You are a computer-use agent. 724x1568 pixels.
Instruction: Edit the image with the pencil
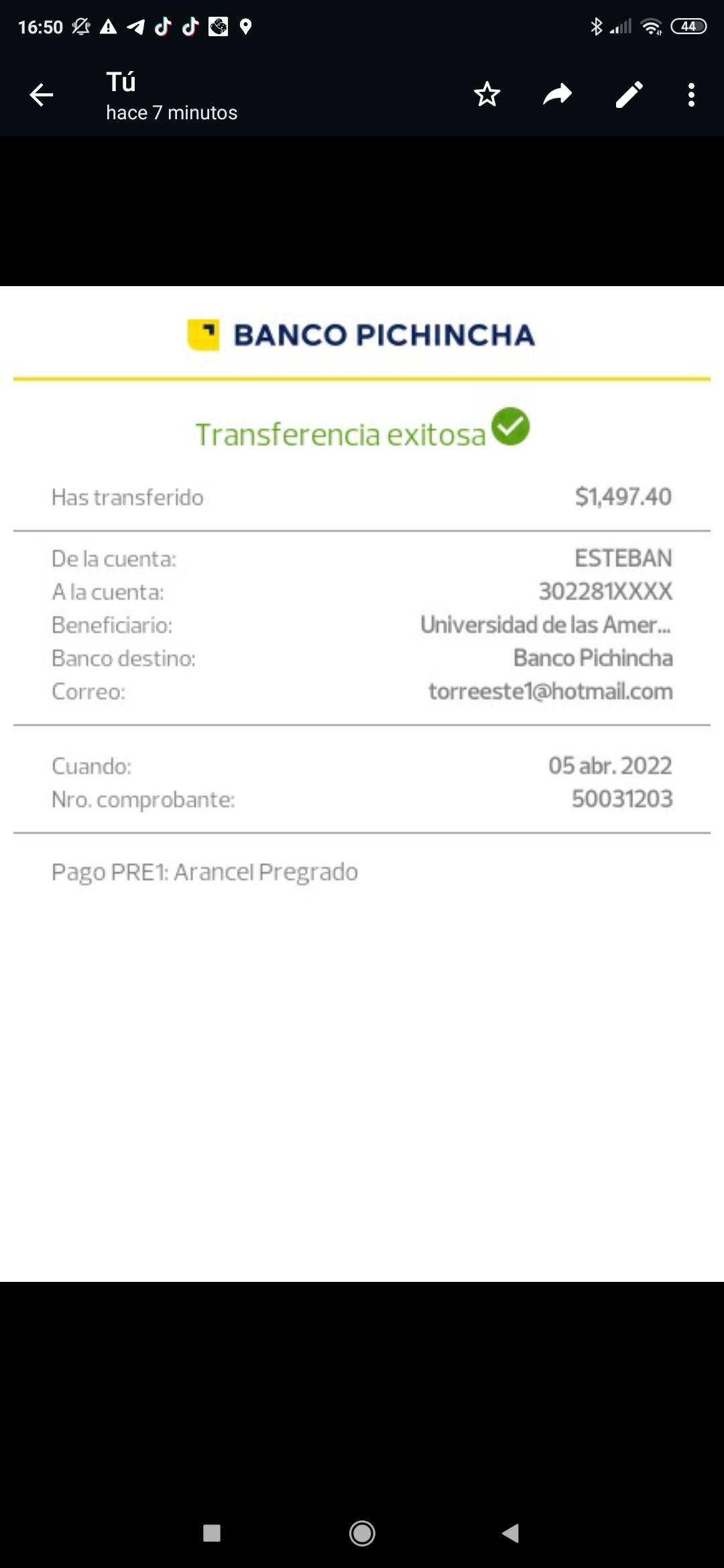629,94
